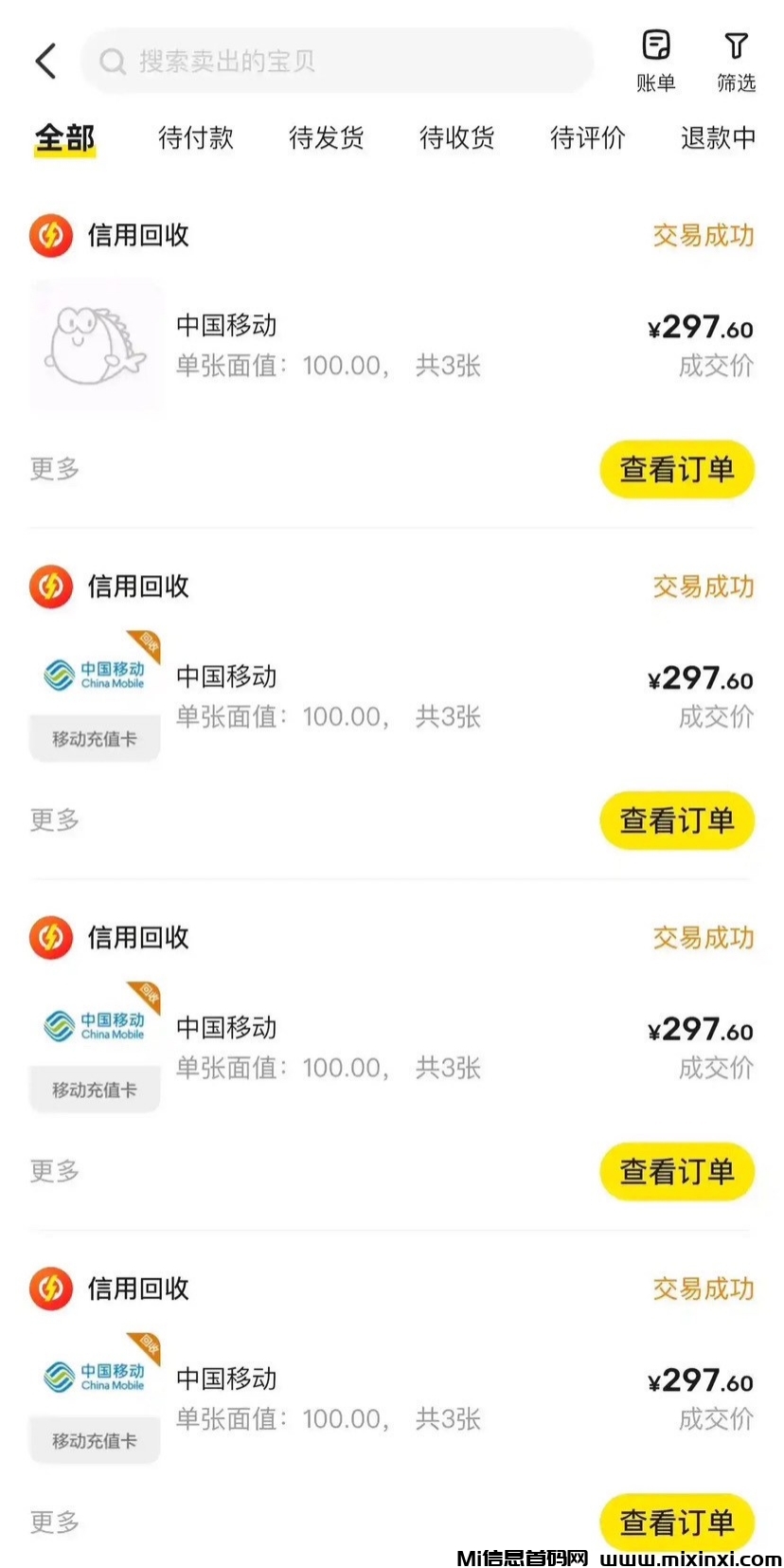Screen dimensions: 784x1568
Task: Open the 筛选 filter options
Action: coord(736,61)
